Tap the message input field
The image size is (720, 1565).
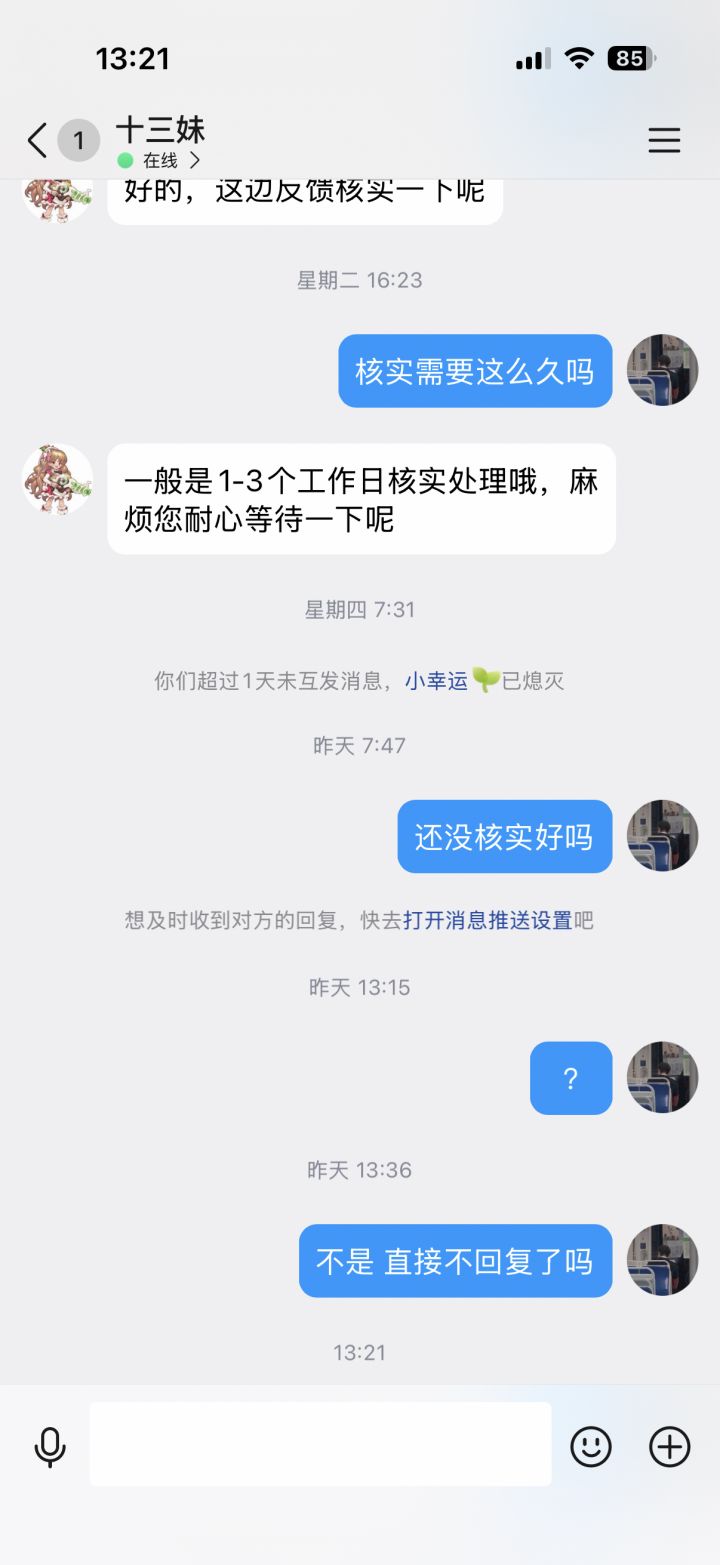(x=318, y=1443)
